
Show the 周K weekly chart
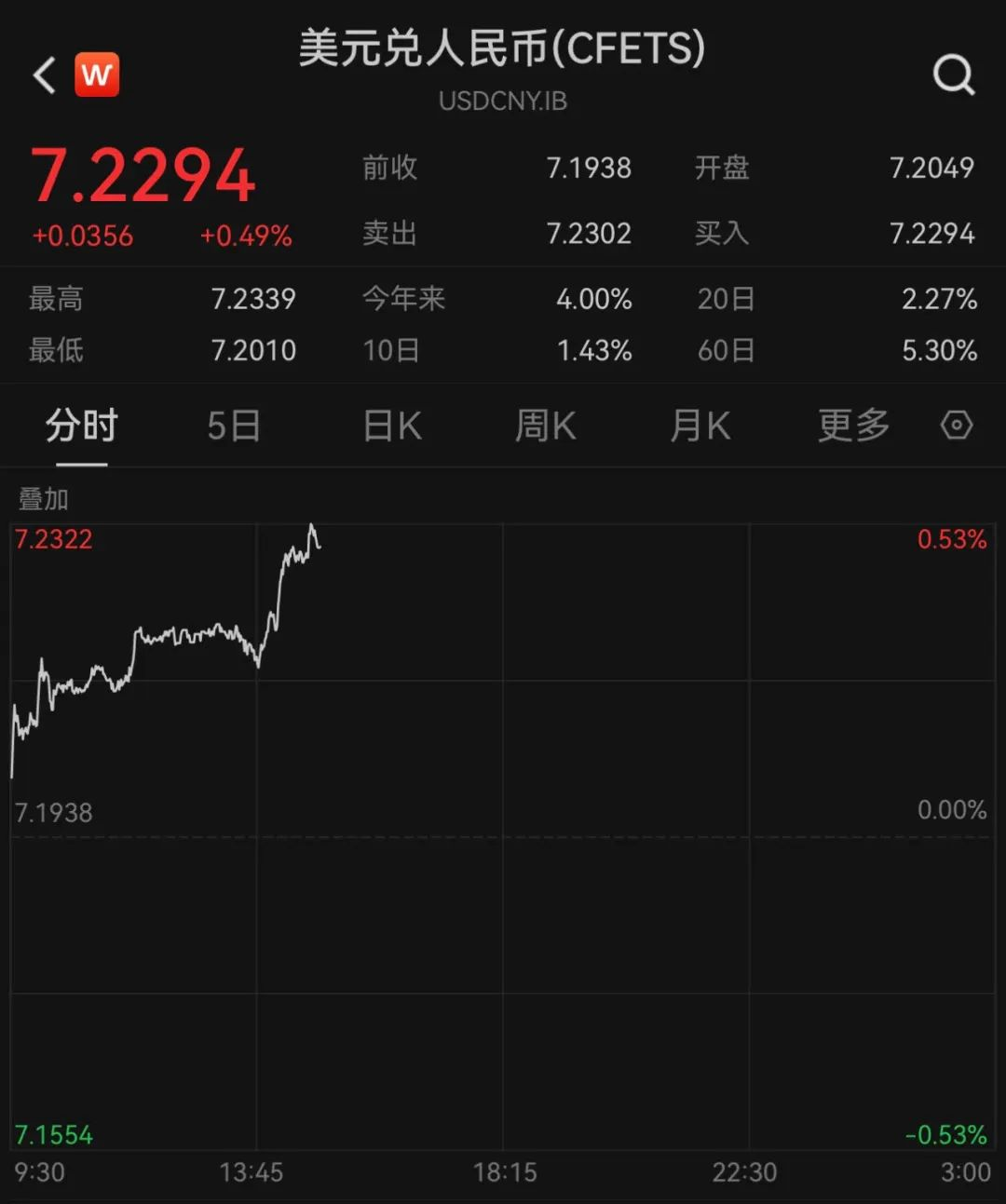(x=546, y=426)
